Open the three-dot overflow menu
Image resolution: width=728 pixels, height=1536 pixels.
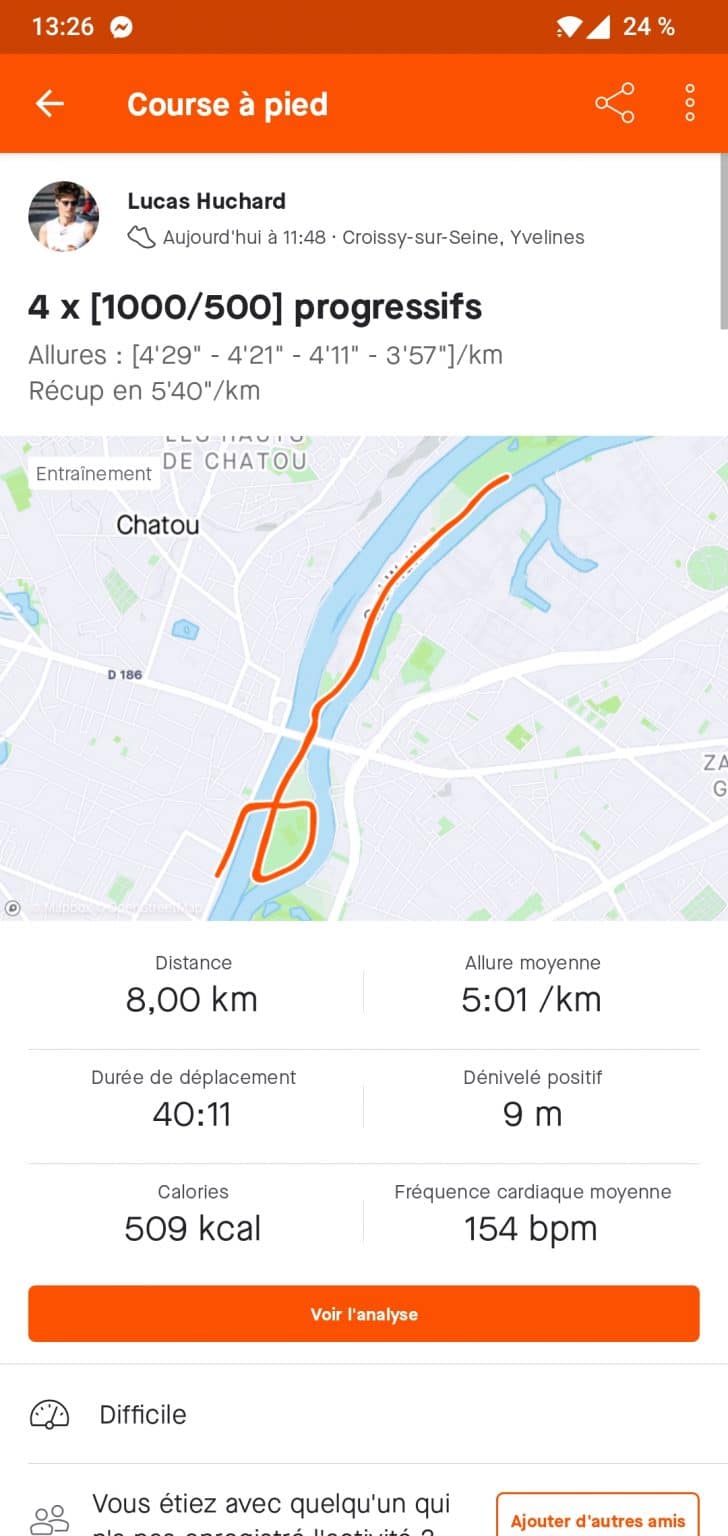click(x=690, y=104)
